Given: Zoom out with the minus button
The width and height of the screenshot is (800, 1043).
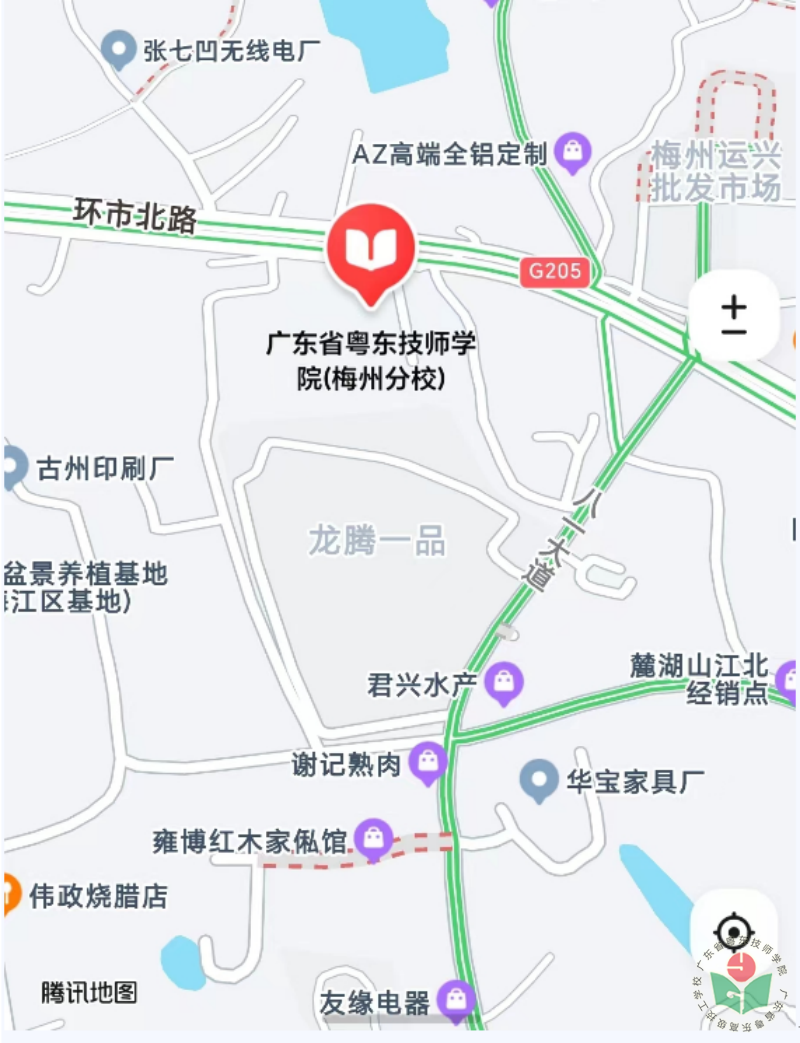Looking at the screenshot, I should click(x=734, y=331).
